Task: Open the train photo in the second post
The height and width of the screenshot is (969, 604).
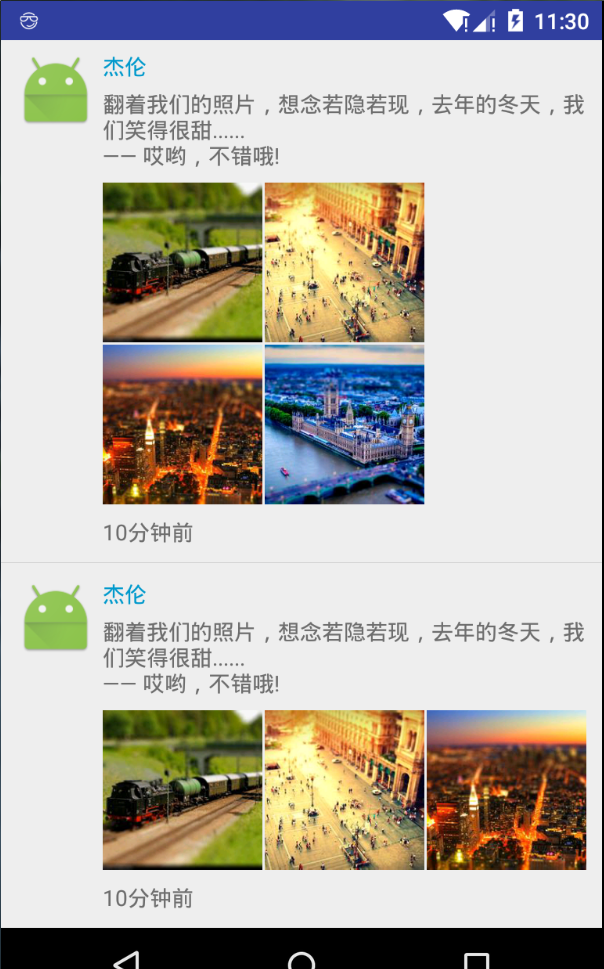Action: point(182,789)
